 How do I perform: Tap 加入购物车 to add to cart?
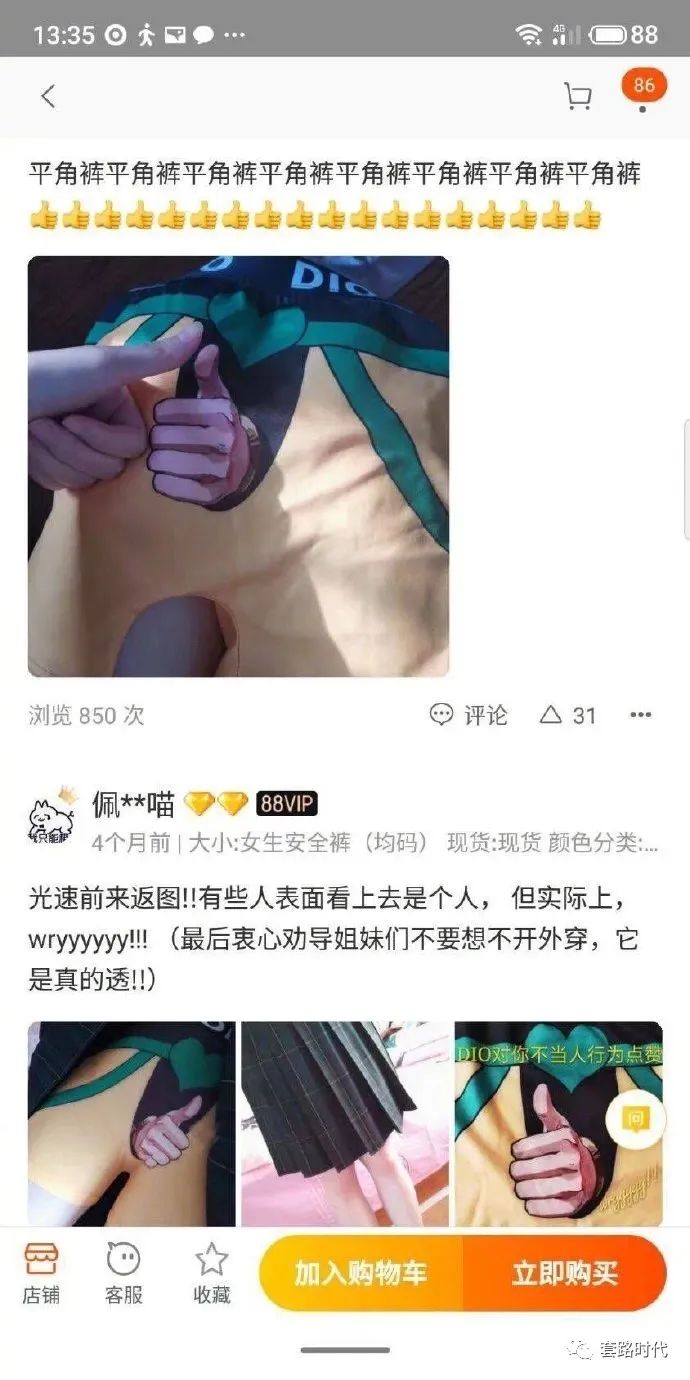point(361,1273)
